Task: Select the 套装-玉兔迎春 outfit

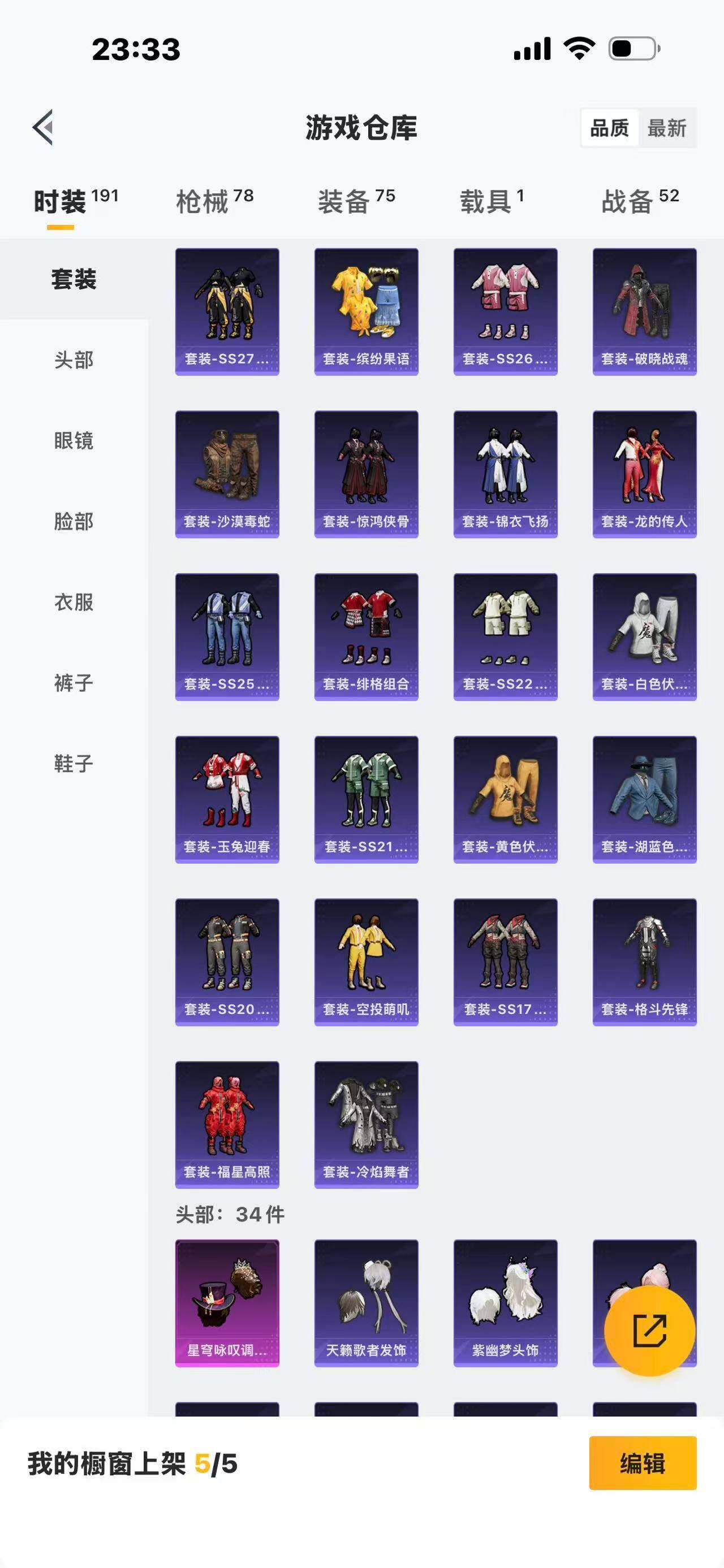Action: [227, 799]
